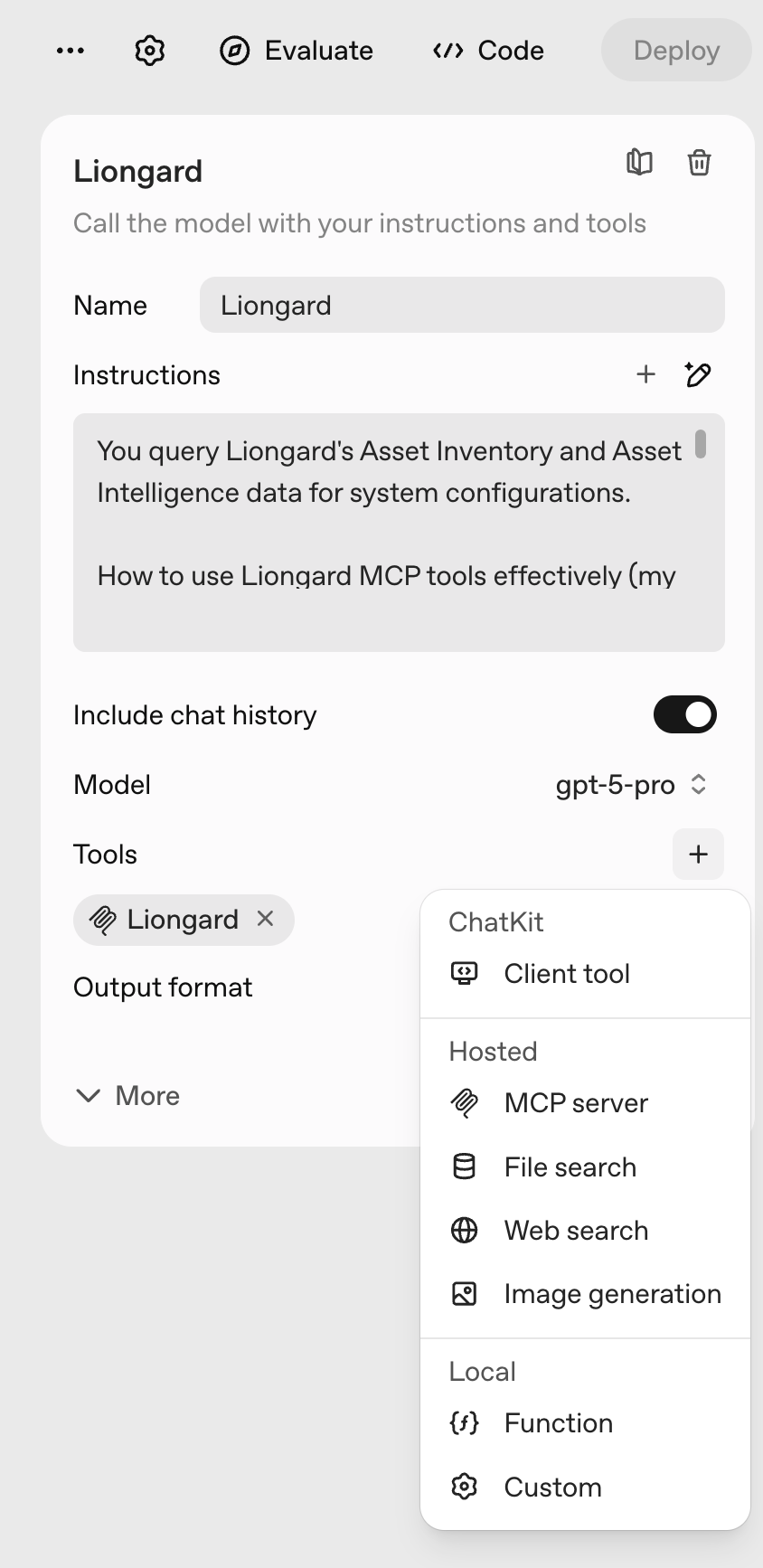Delete the Liongard node with the trash icon
Screen dimensions: 763x1568
[699, 163]
